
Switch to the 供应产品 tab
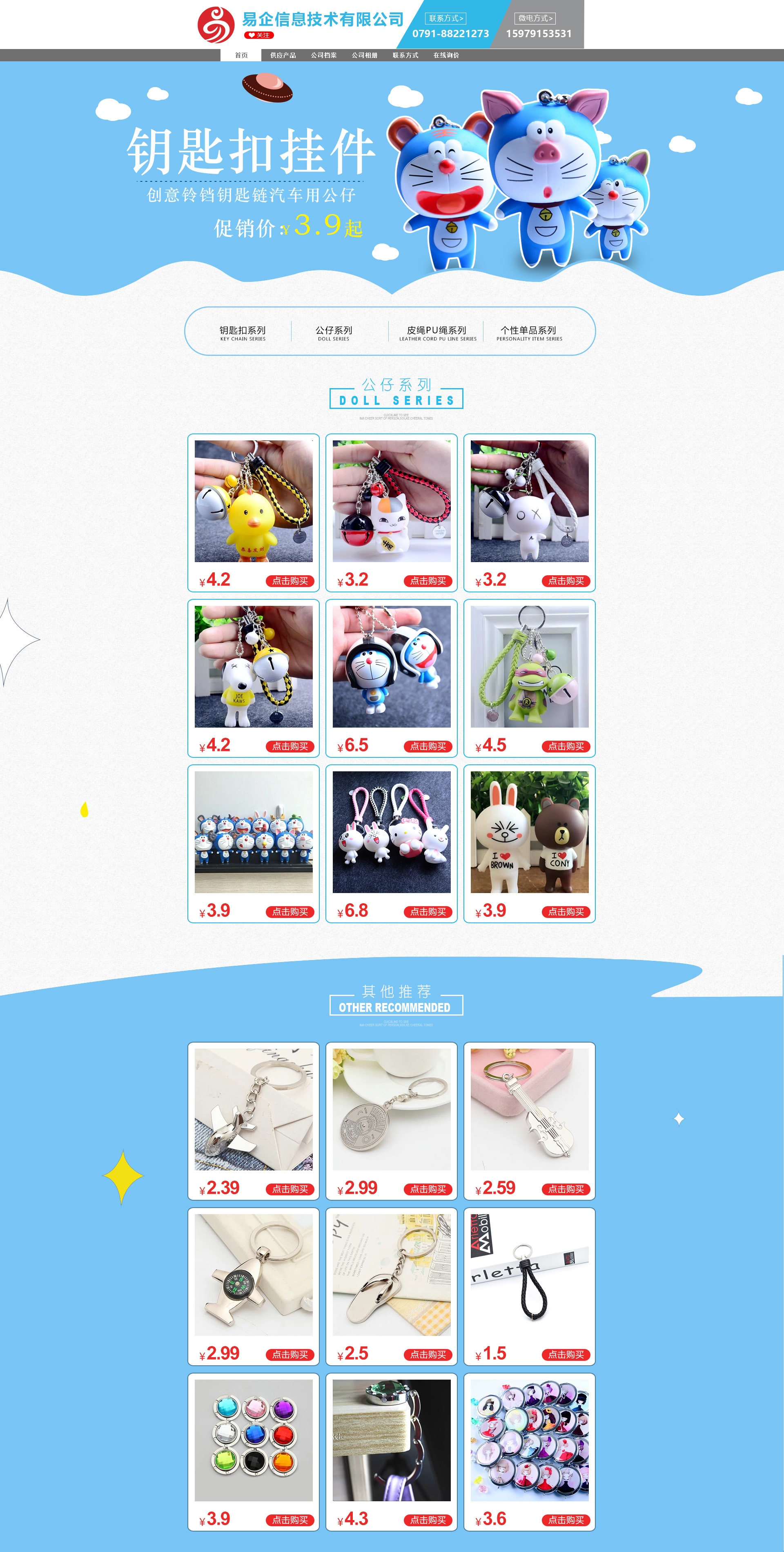(x=283, y=56)
